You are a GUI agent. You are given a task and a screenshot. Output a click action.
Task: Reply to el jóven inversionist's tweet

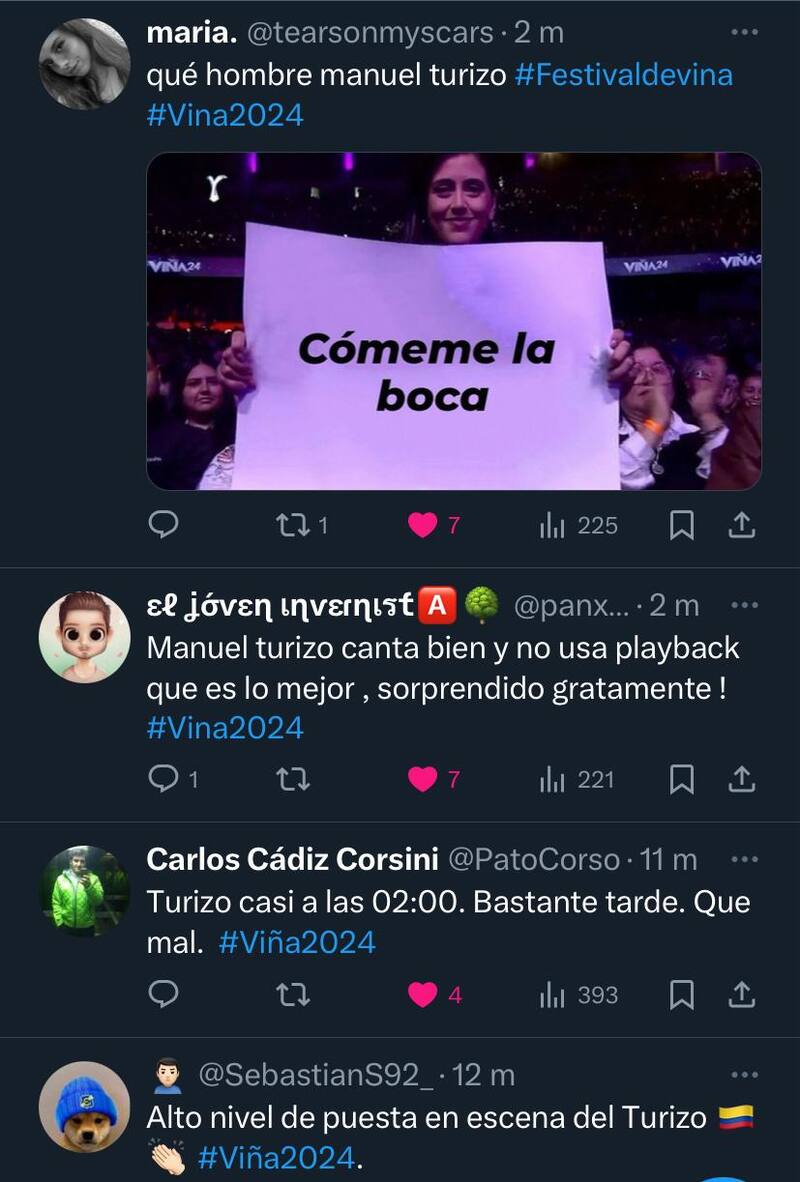click(x=162, y=776)
